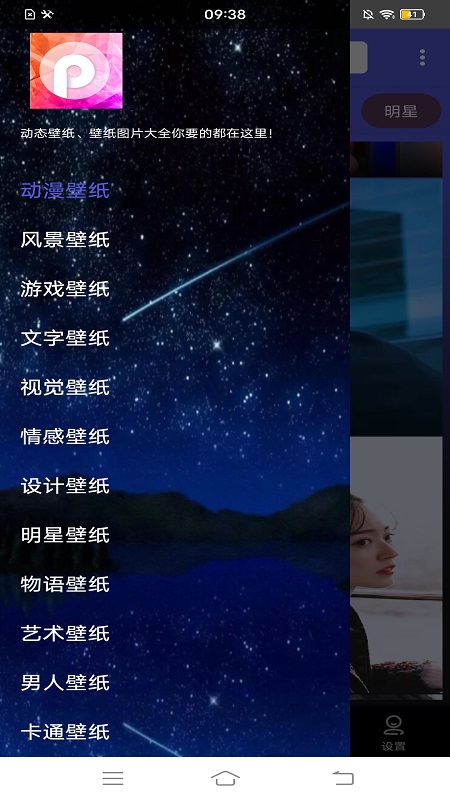Viewport: 450px width, 800px height.
Task: Go to 设计壁纸 category
Action: coord(65,486)
